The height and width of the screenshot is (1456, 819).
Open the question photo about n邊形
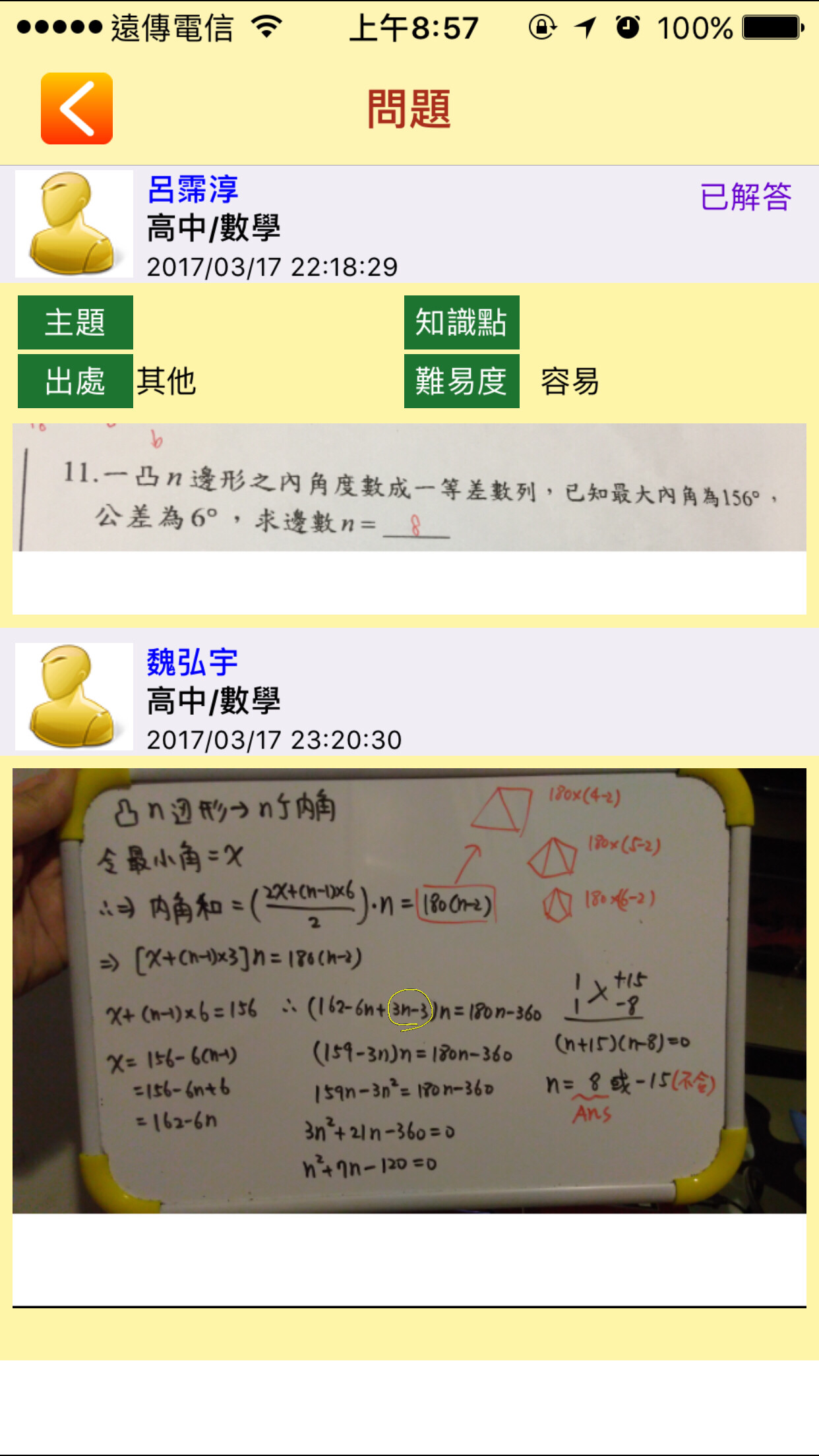[409, 488]
